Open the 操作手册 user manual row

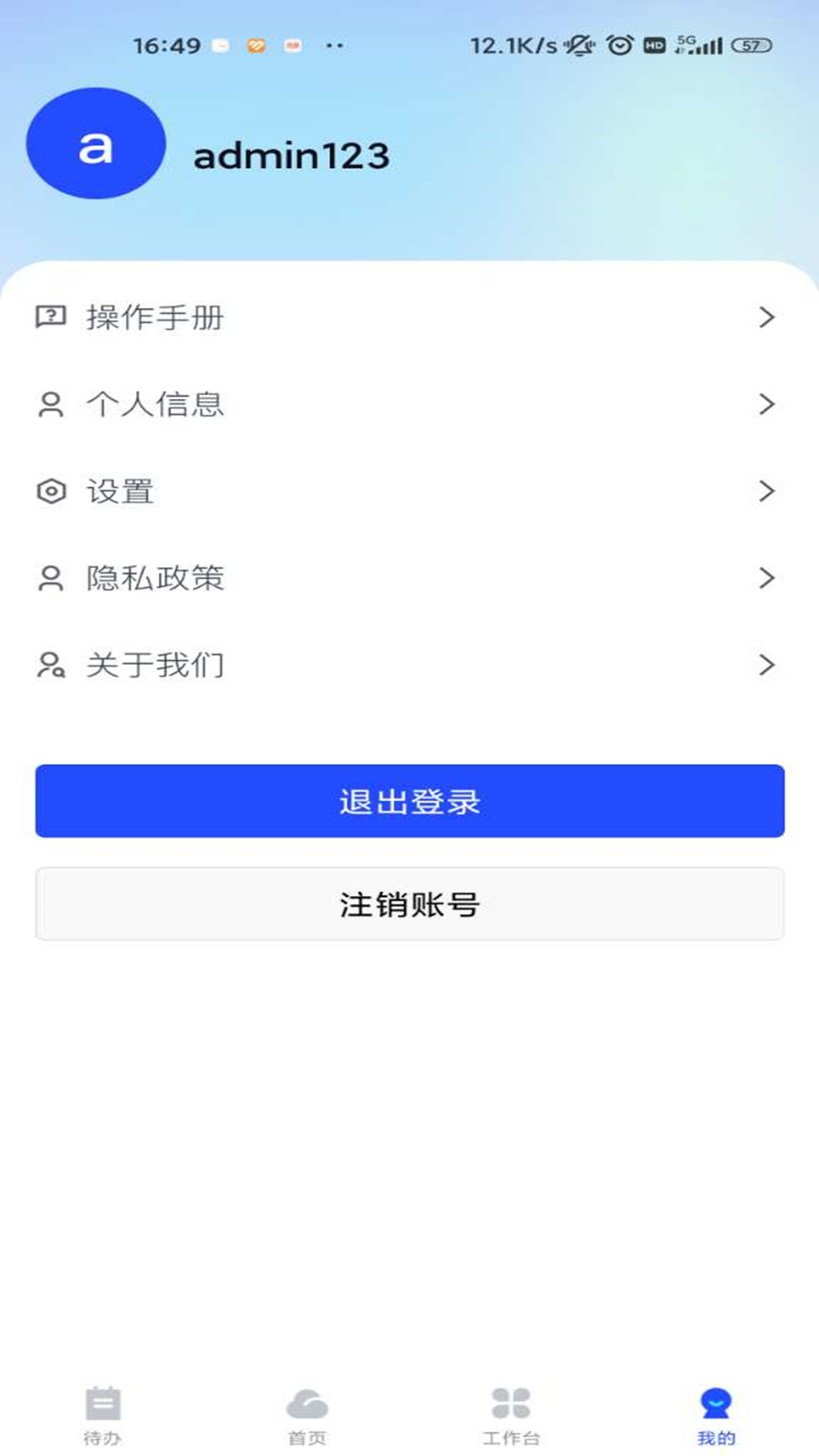tap(409, 317)
